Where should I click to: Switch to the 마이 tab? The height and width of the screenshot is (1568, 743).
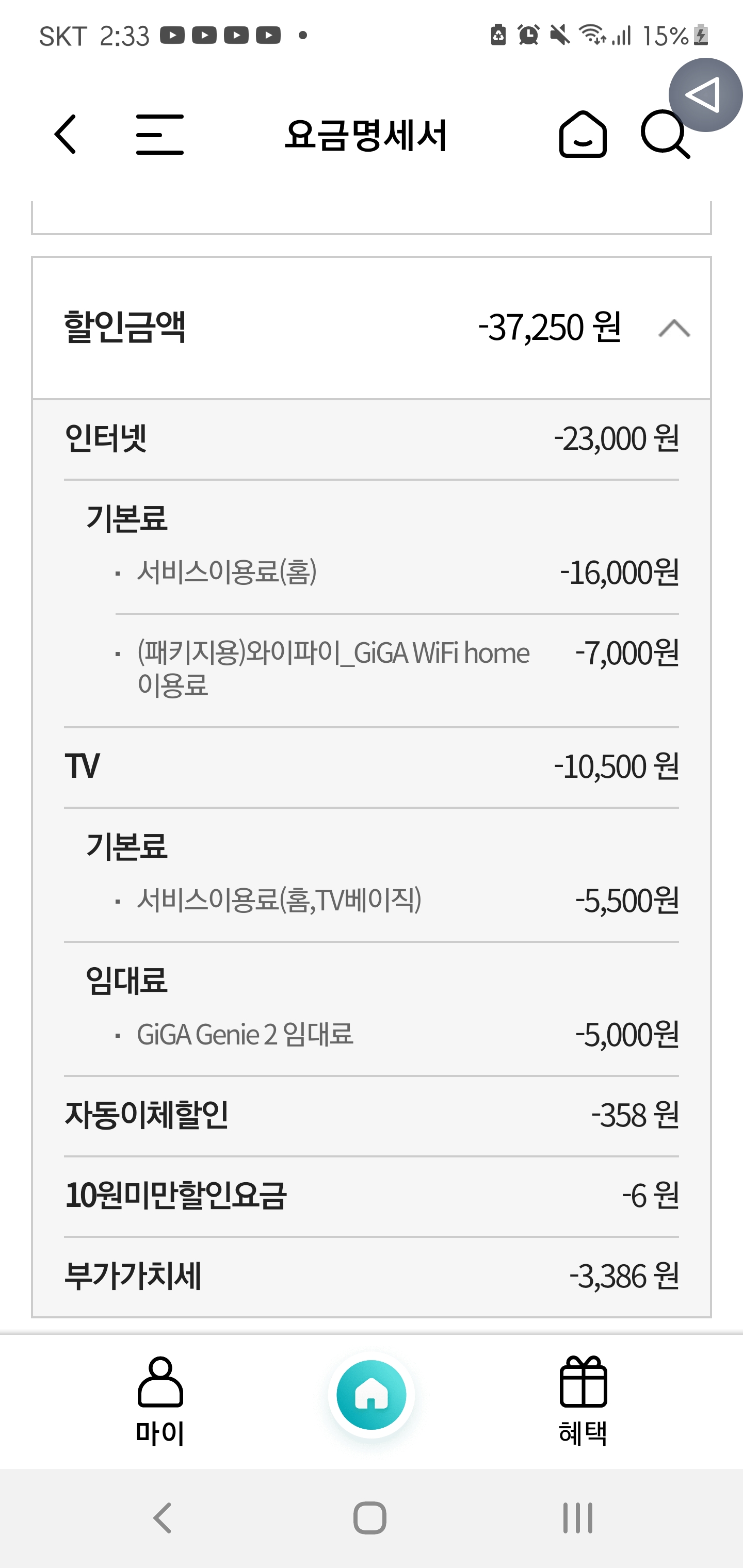pyautogui.click(x=160, y=1400)
